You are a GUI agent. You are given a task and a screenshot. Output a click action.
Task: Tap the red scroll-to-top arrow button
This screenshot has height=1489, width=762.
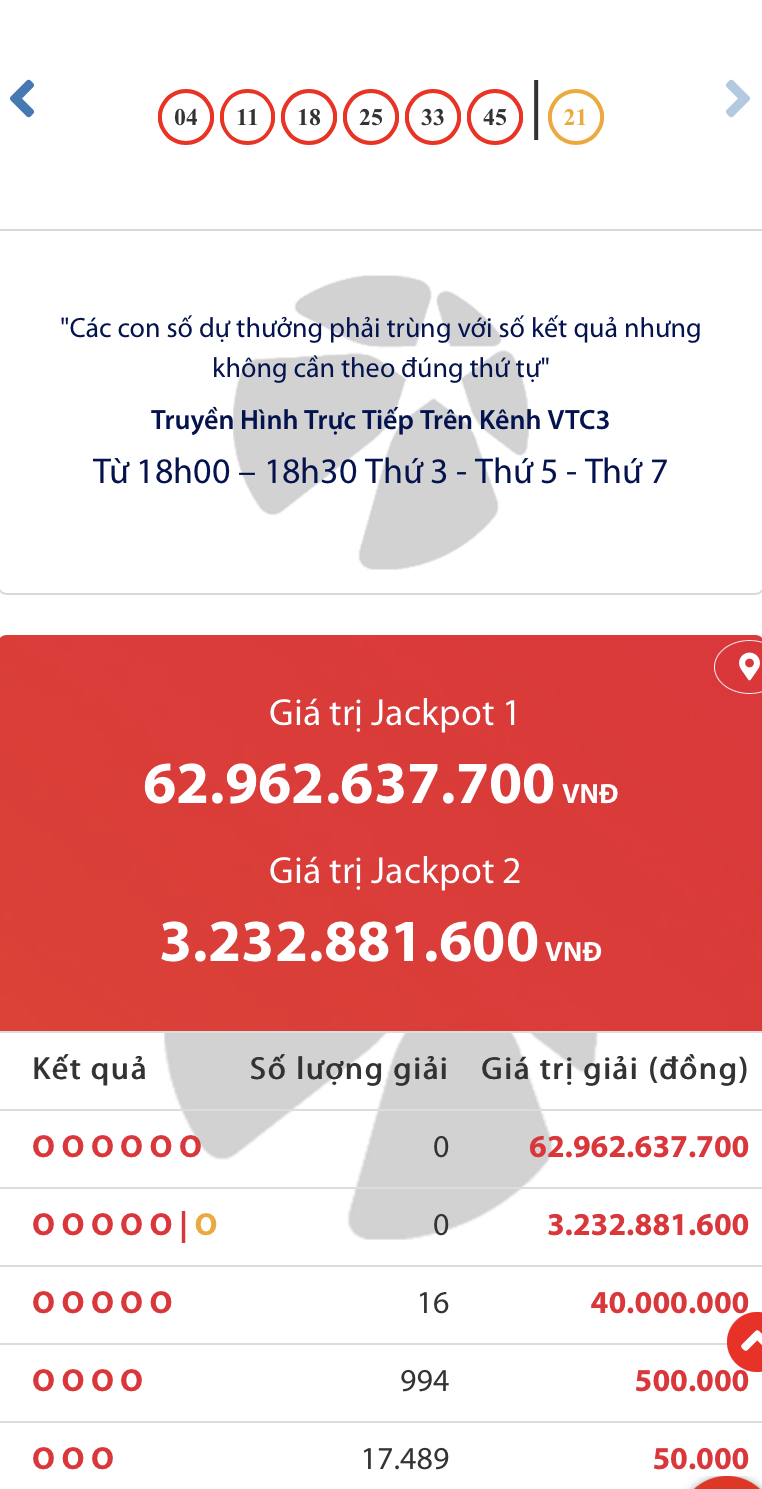(747, 1343)
